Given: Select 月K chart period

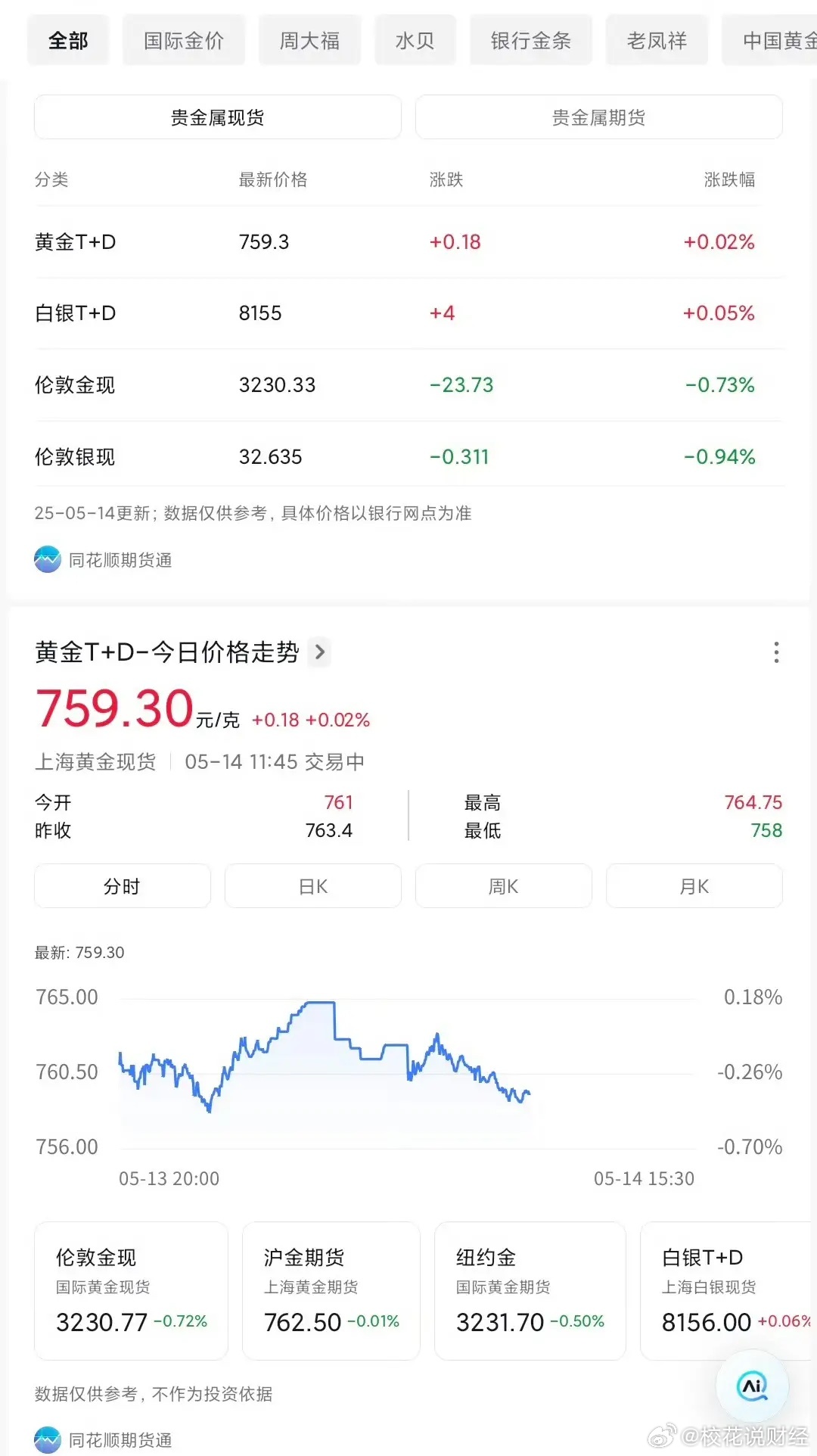Looking at the screenshot, I should pyautogui.click(x=693, y=885).
